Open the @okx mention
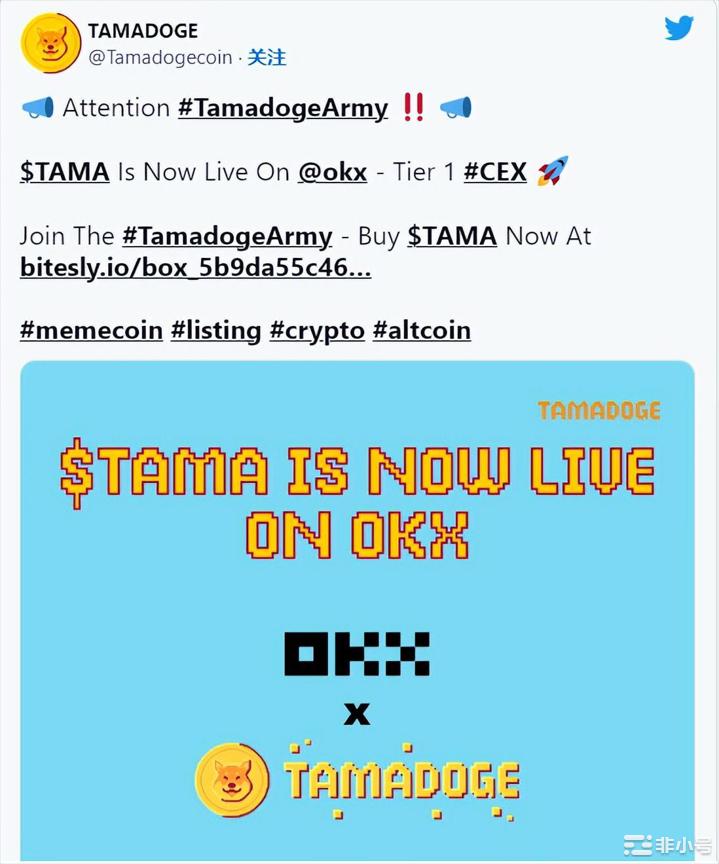 click(332, 172)
